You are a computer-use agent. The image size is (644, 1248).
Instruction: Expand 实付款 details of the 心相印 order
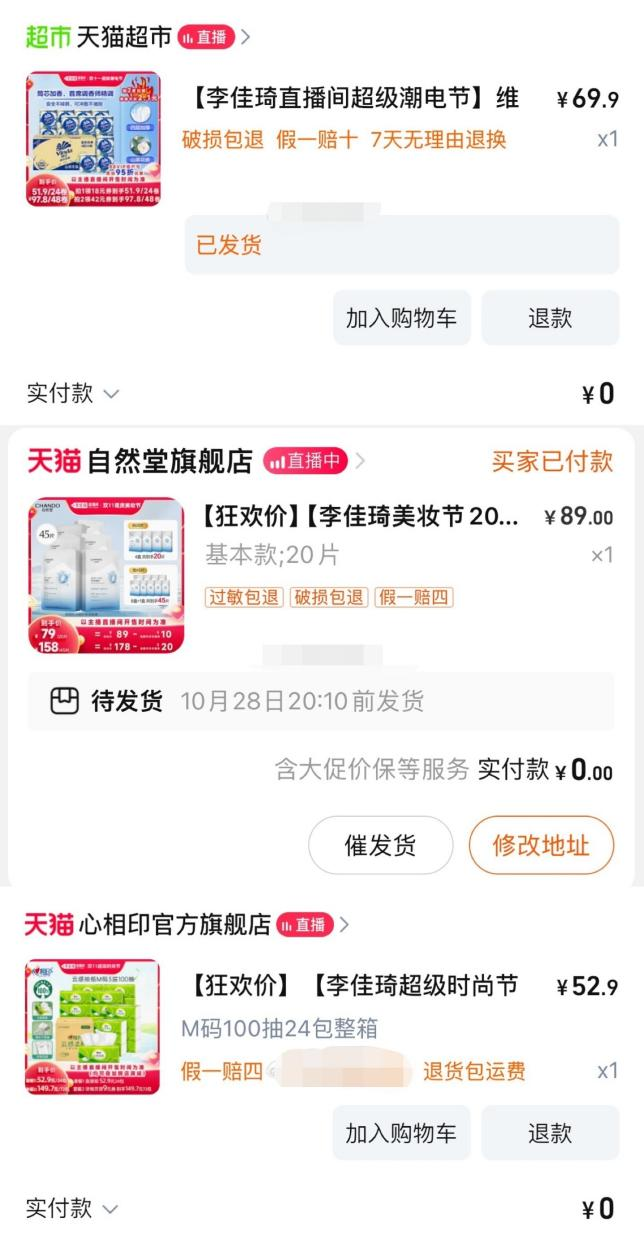[73, 1208]
